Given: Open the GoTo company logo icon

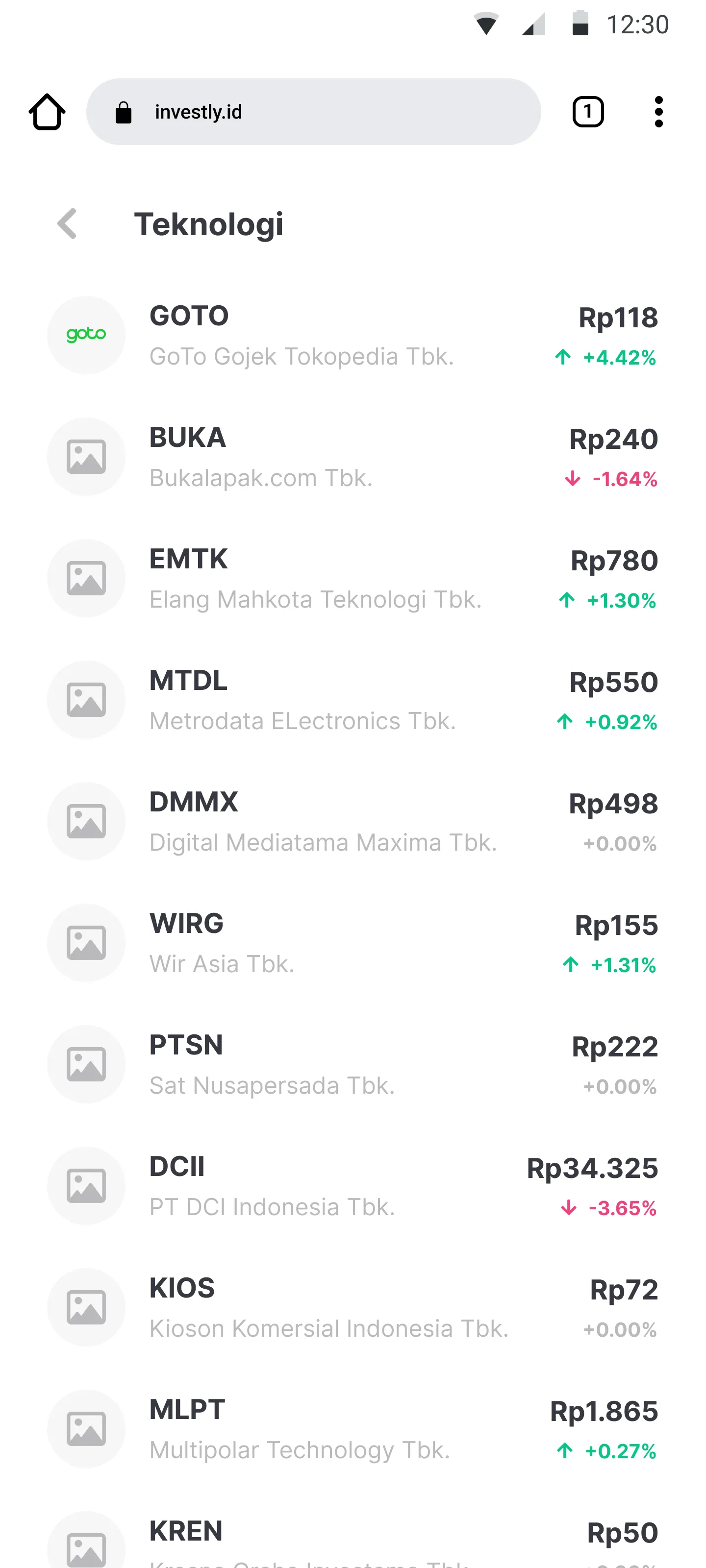Looking at the screenshot, I should pyautogui.click(x=86, y=334).
